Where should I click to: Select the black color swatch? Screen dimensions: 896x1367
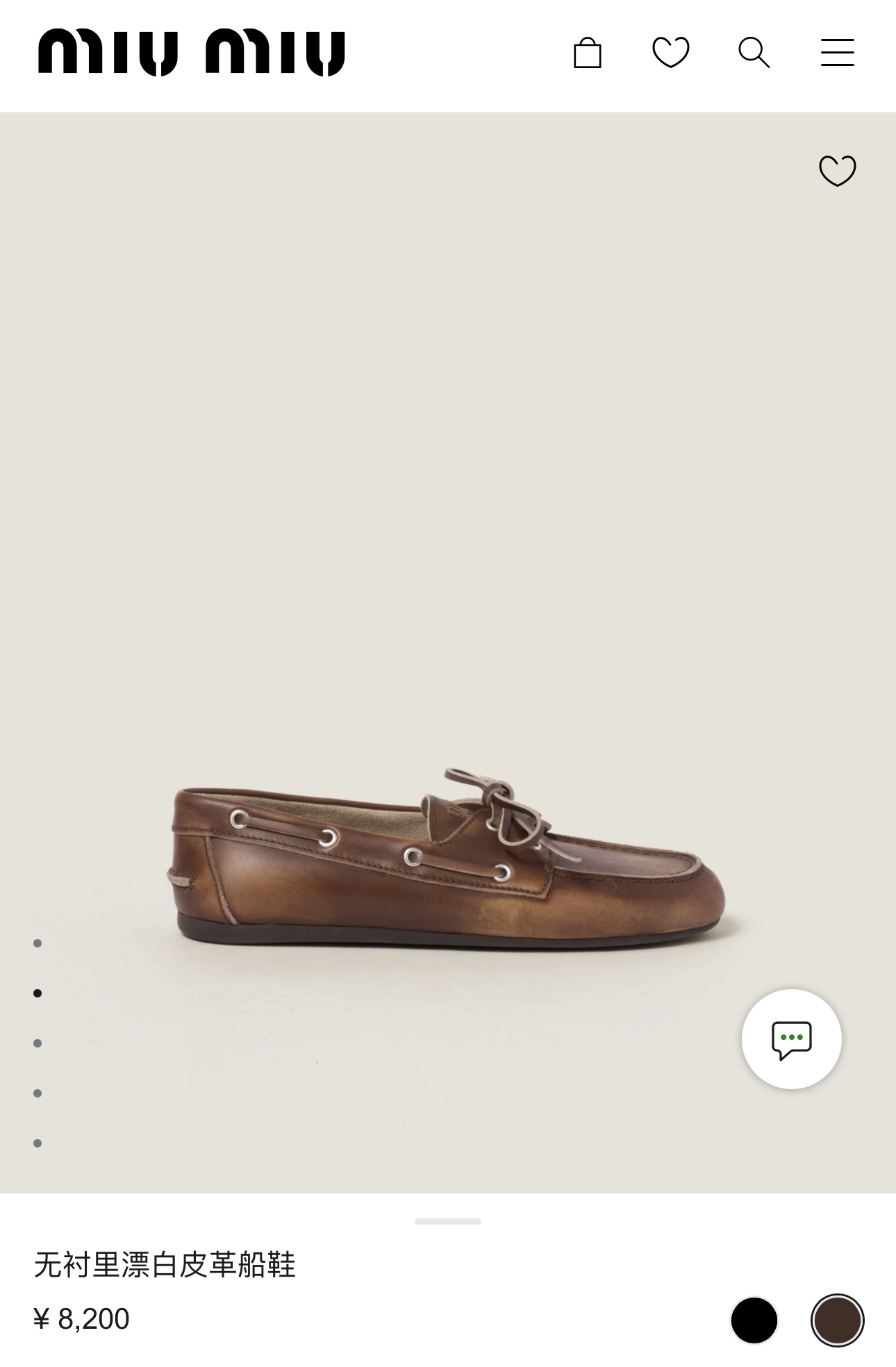click(x=754, y=1320)
